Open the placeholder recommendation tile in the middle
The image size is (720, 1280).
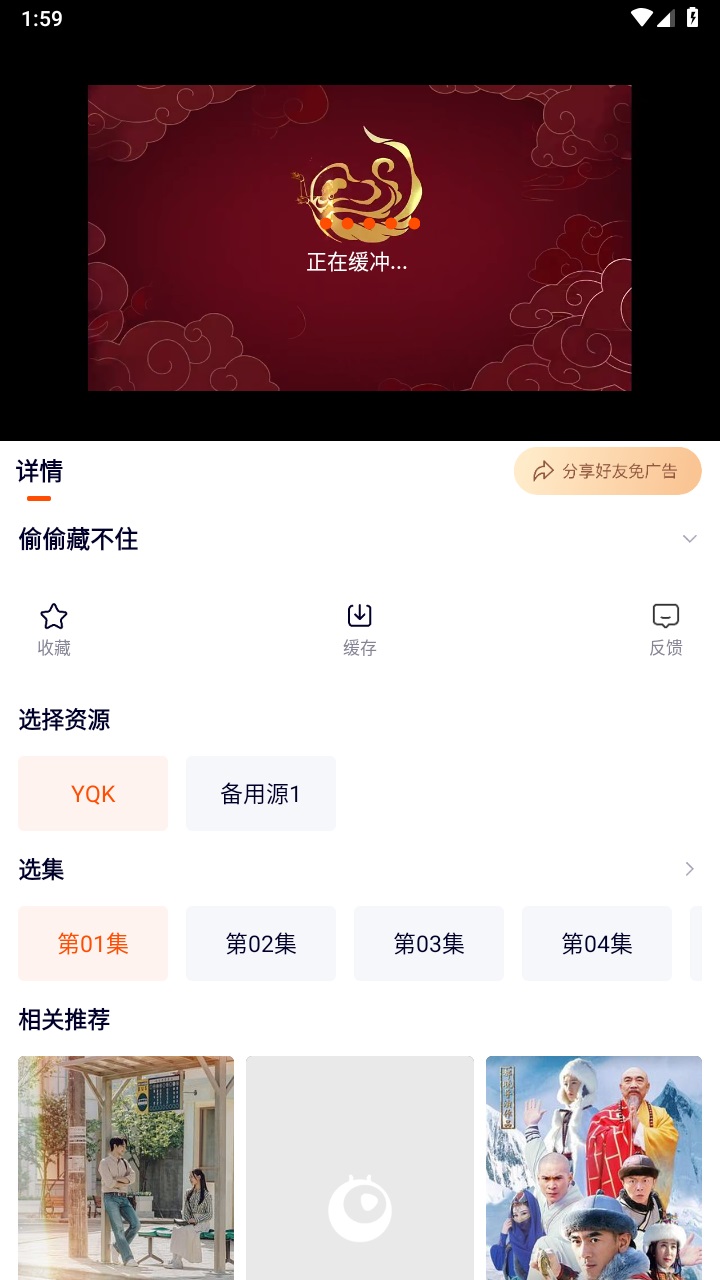360,1167
